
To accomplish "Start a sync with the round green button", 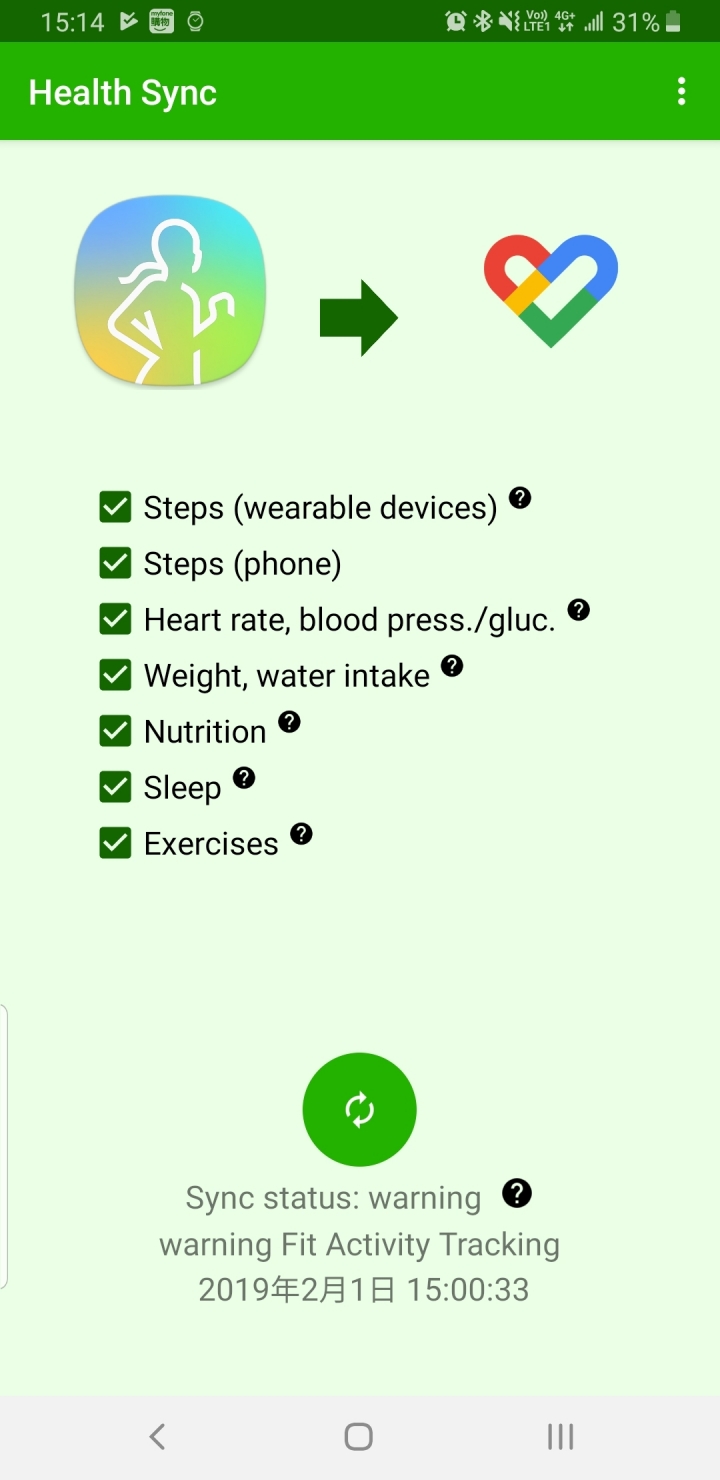I will click(x=359, y=1109).
